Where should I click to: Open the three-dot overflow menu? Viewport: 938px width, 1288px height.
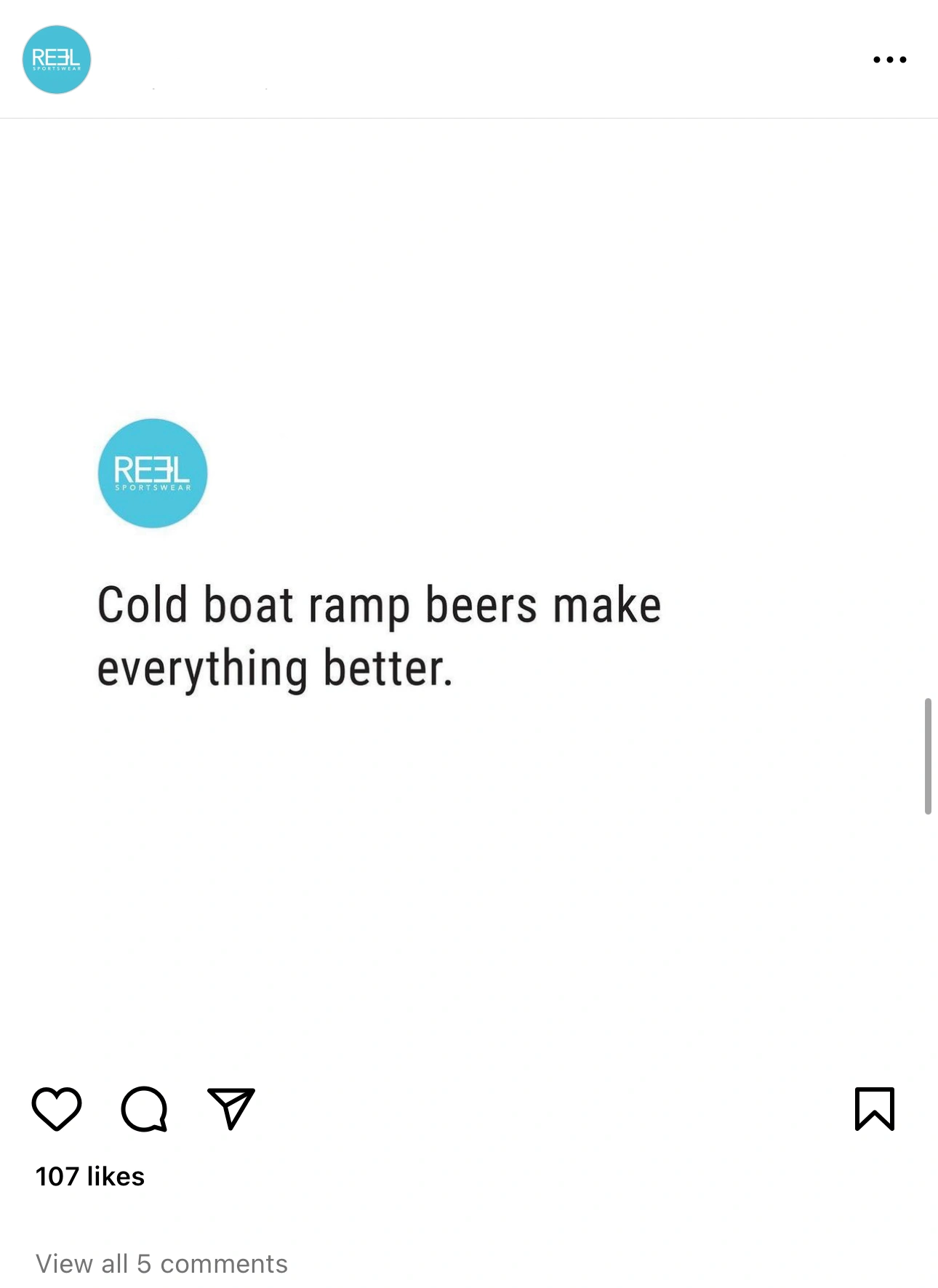tap(889, 60)
